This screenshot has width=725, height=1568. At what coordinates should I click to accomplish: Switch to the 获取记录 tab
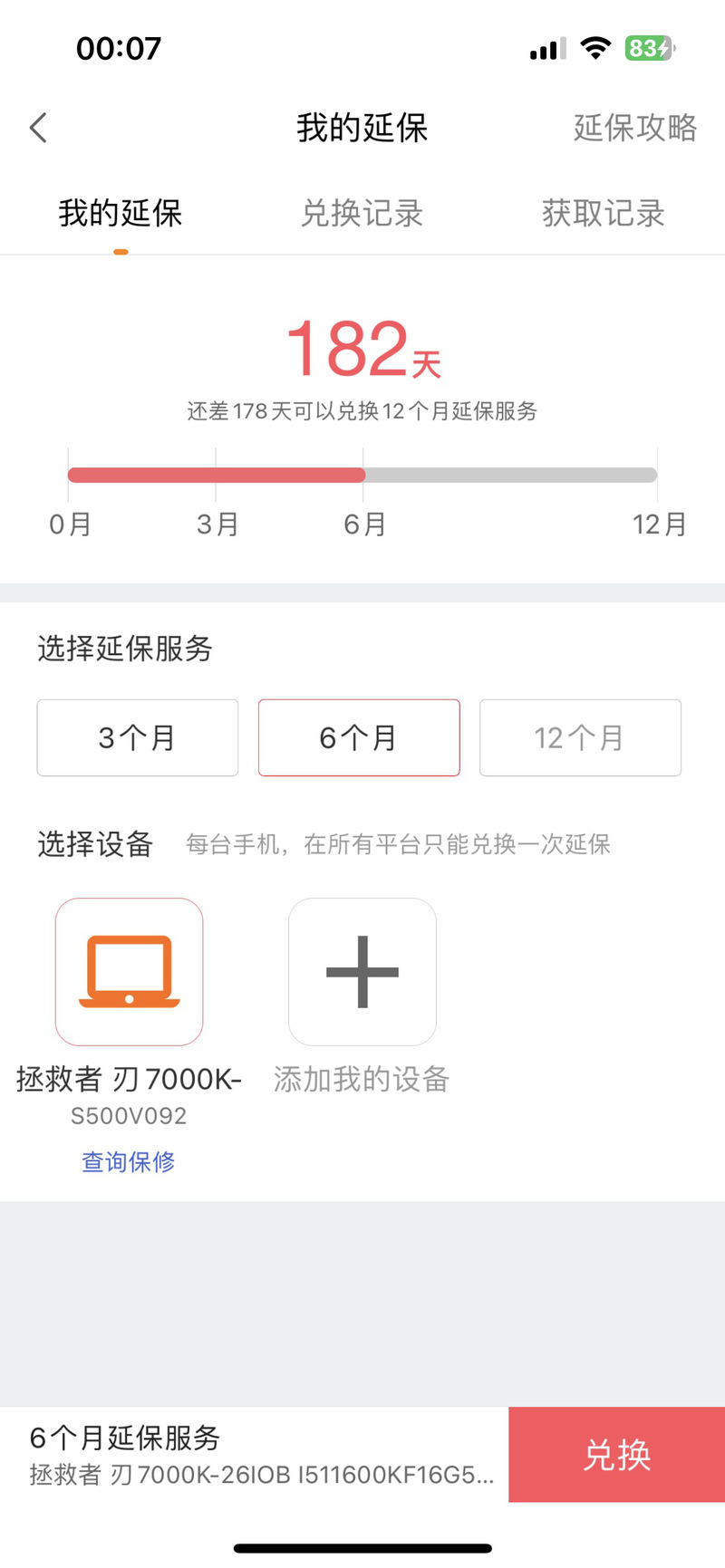click(x=603, y=214)
